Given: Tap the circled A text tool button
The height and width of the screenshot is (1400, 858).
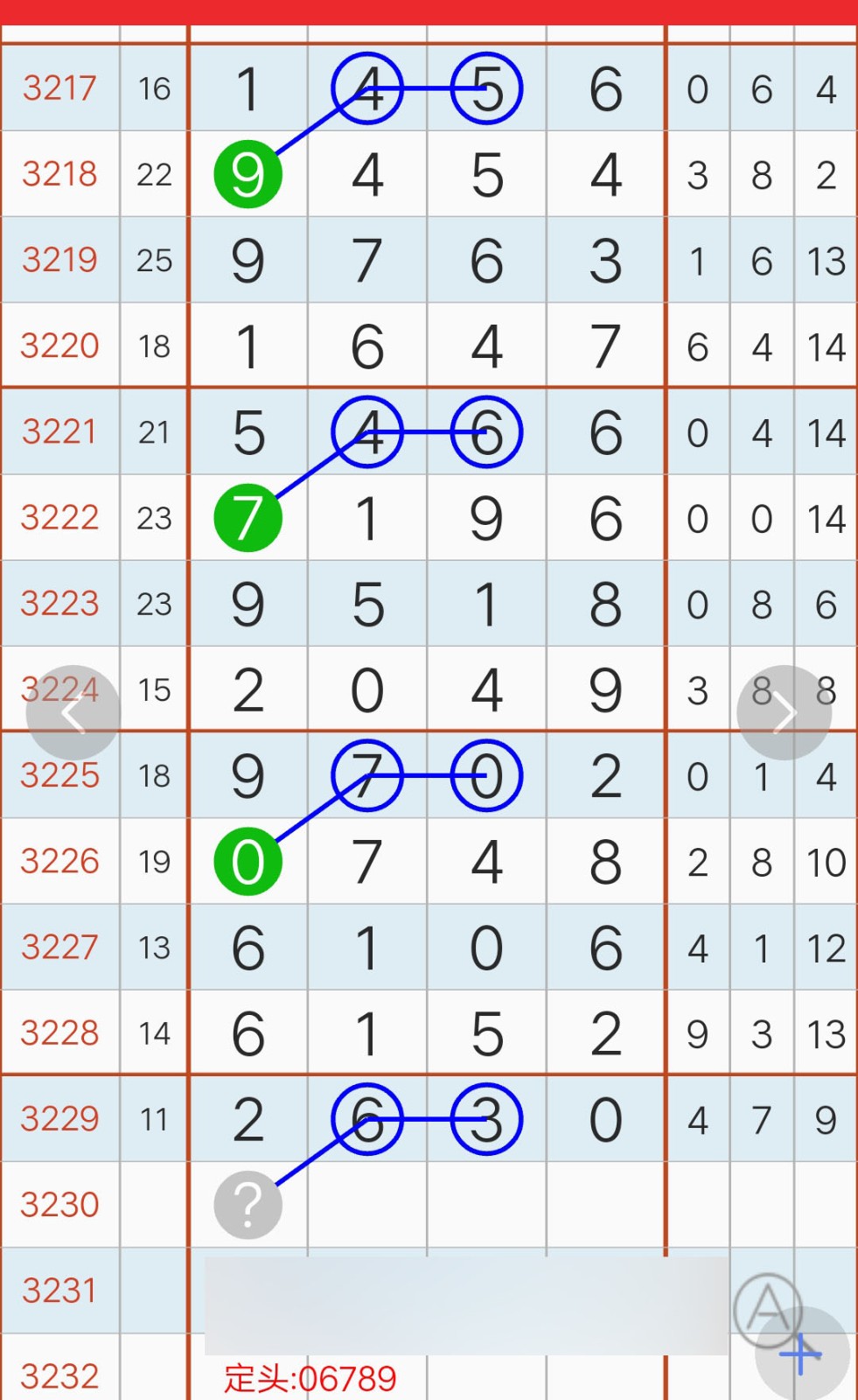Looking at the screenshot, I should [768, 1308].
